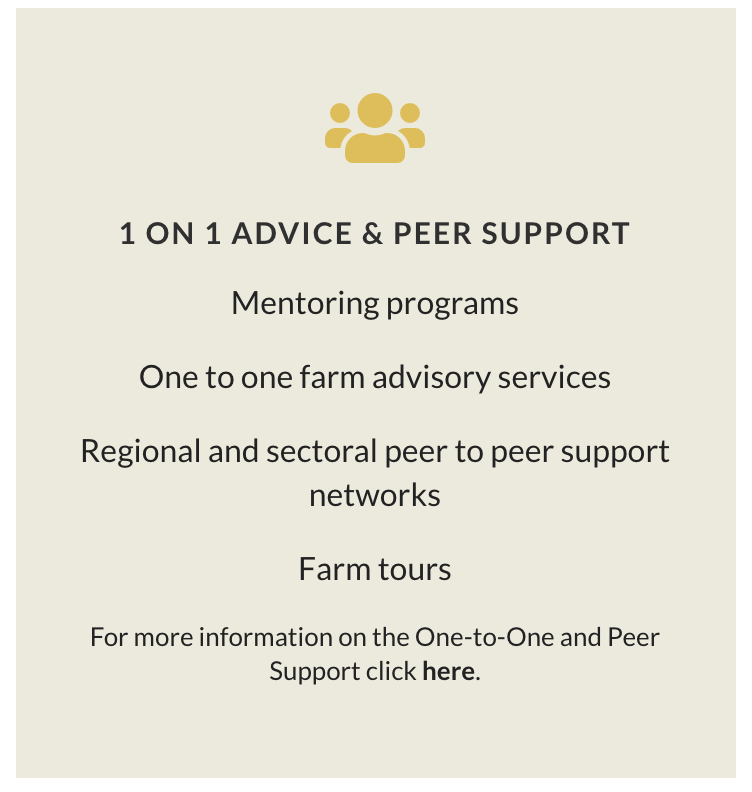Open the bold "here" link
Viewport: 752px width, 792px height.
[x=448, y=672]
